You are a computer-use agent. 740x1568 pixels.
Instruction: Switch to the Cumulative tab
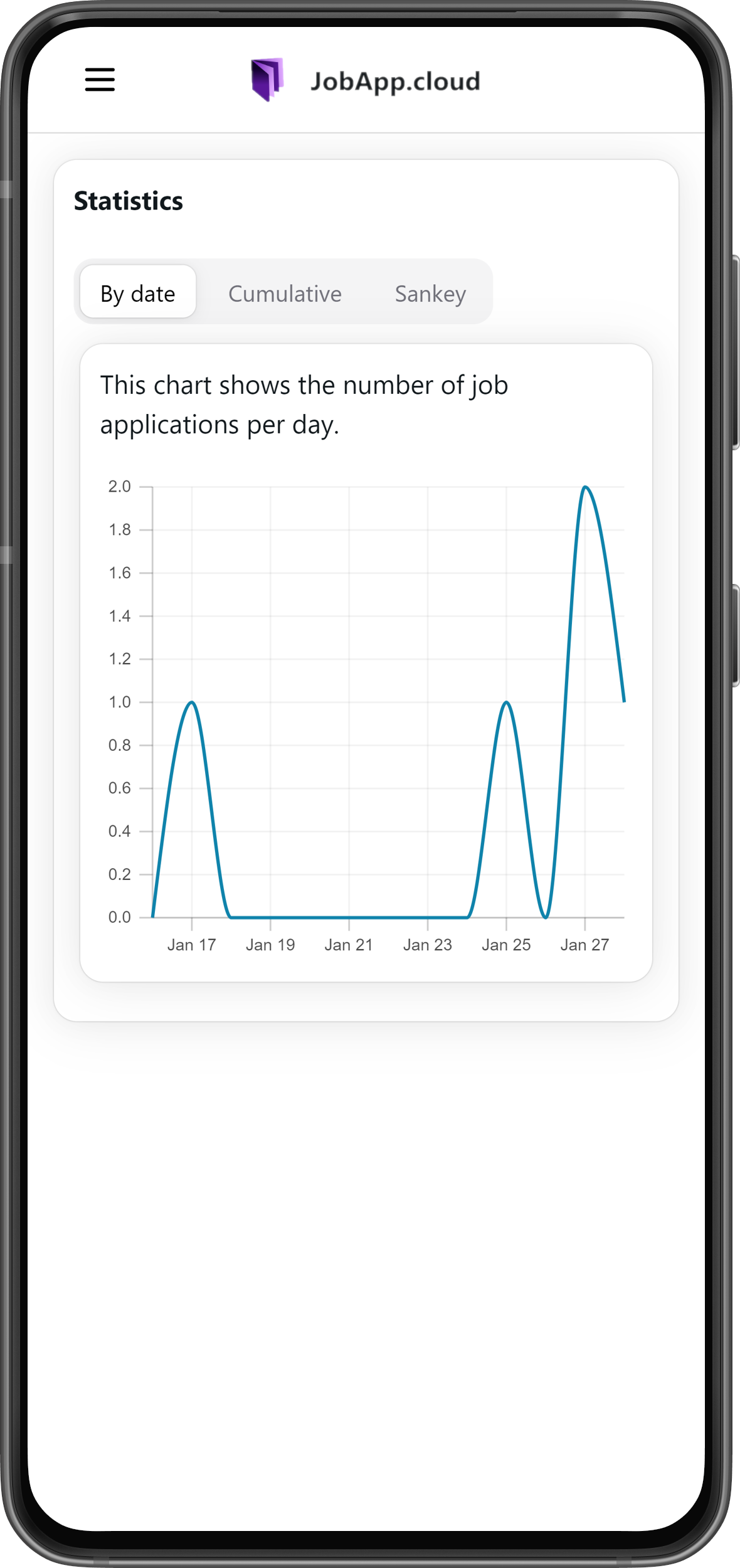(x=285, y=293)
